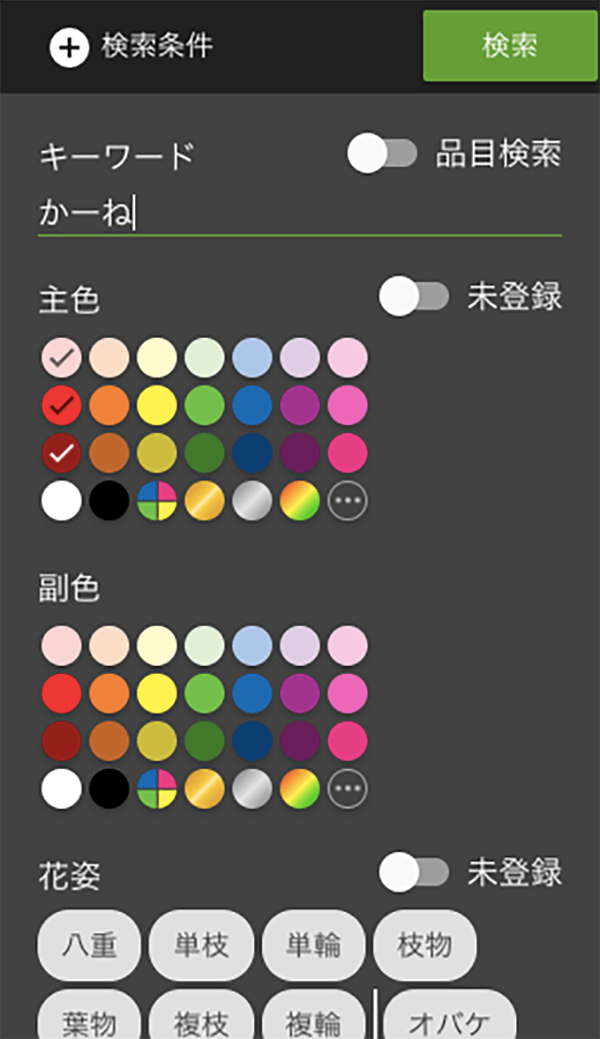Toggle the 未登録 switch for 主色
Screen dimensions: 600x1039
pyautogui.click(x=414, y=296)
